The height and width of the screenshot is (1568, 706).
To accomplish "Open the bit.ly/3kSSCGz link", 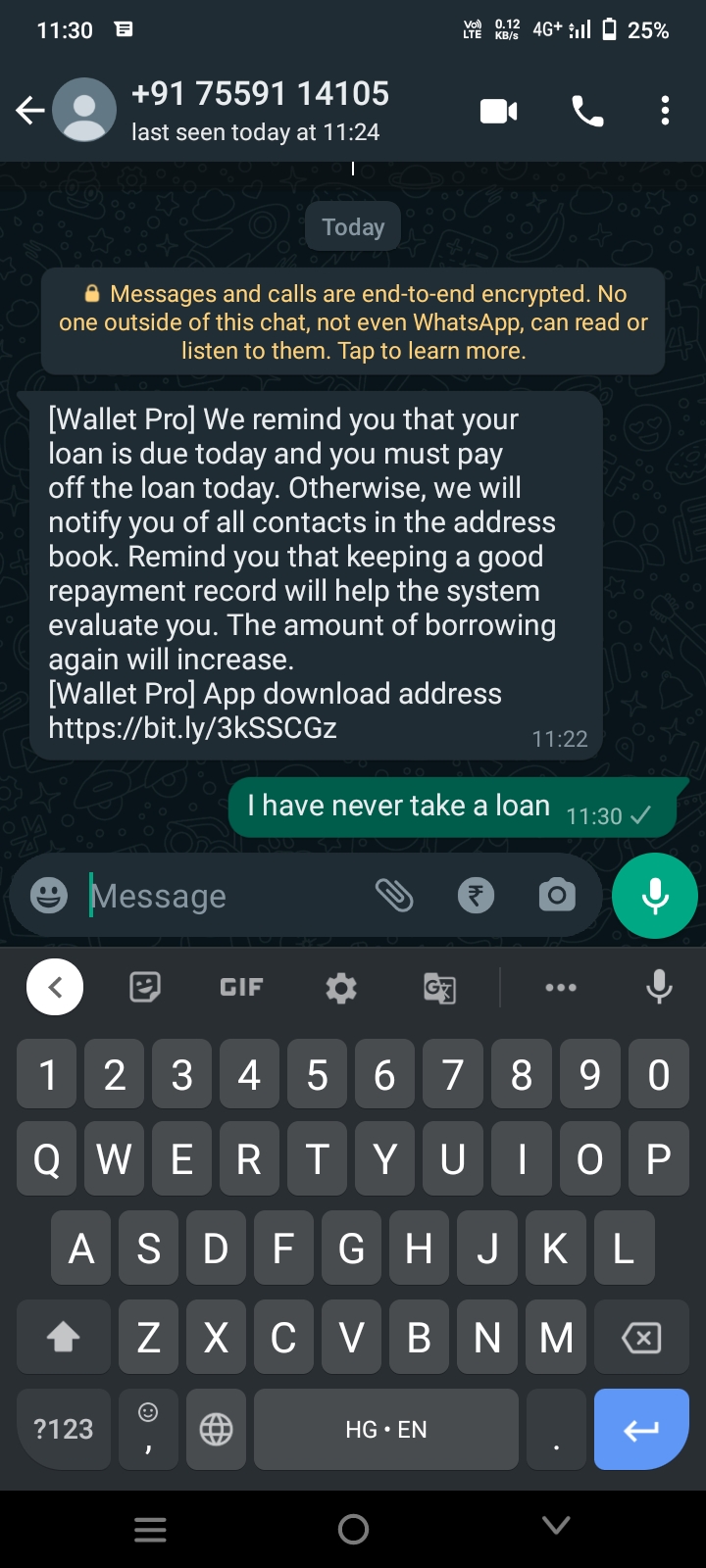I will [x=193, y=728].
